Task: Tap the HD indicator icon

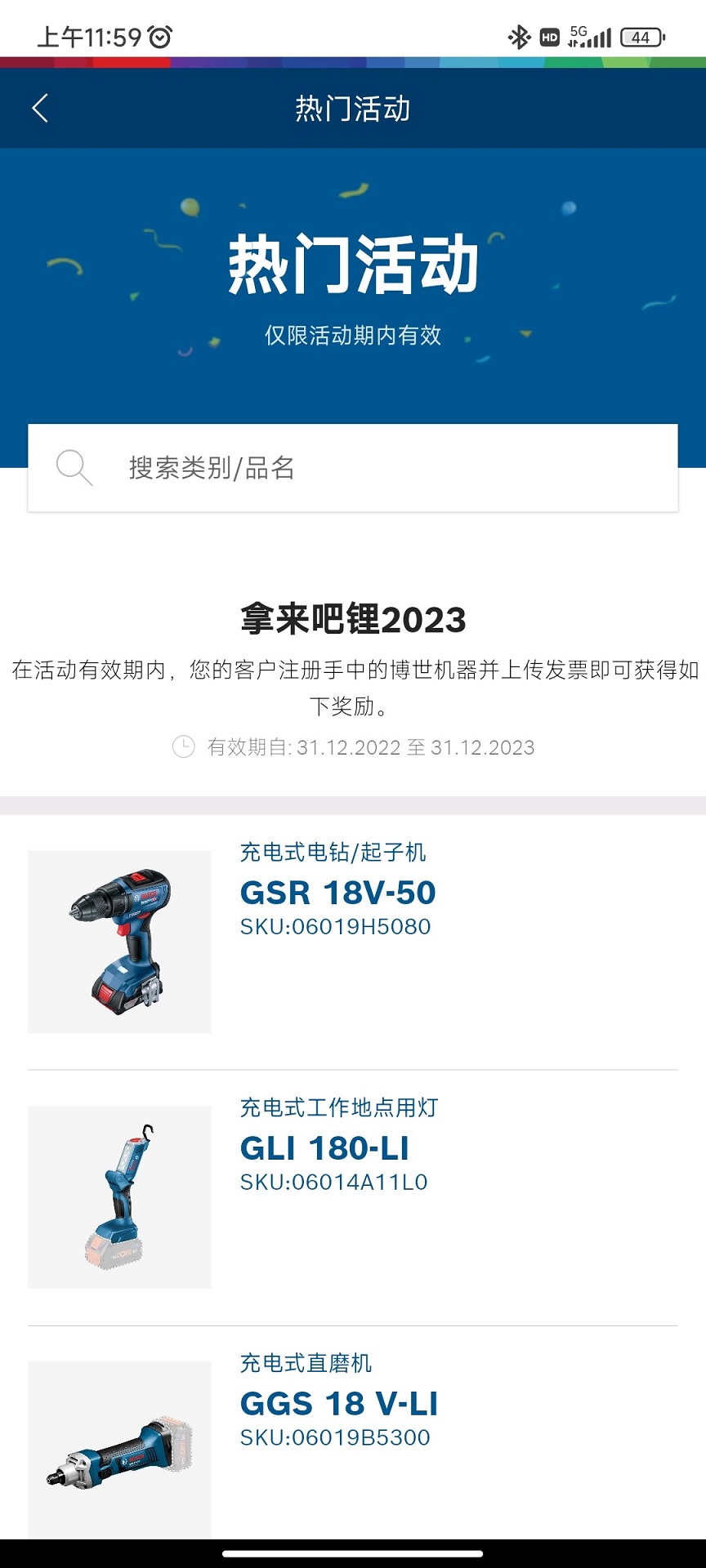Action: [549, 36]
